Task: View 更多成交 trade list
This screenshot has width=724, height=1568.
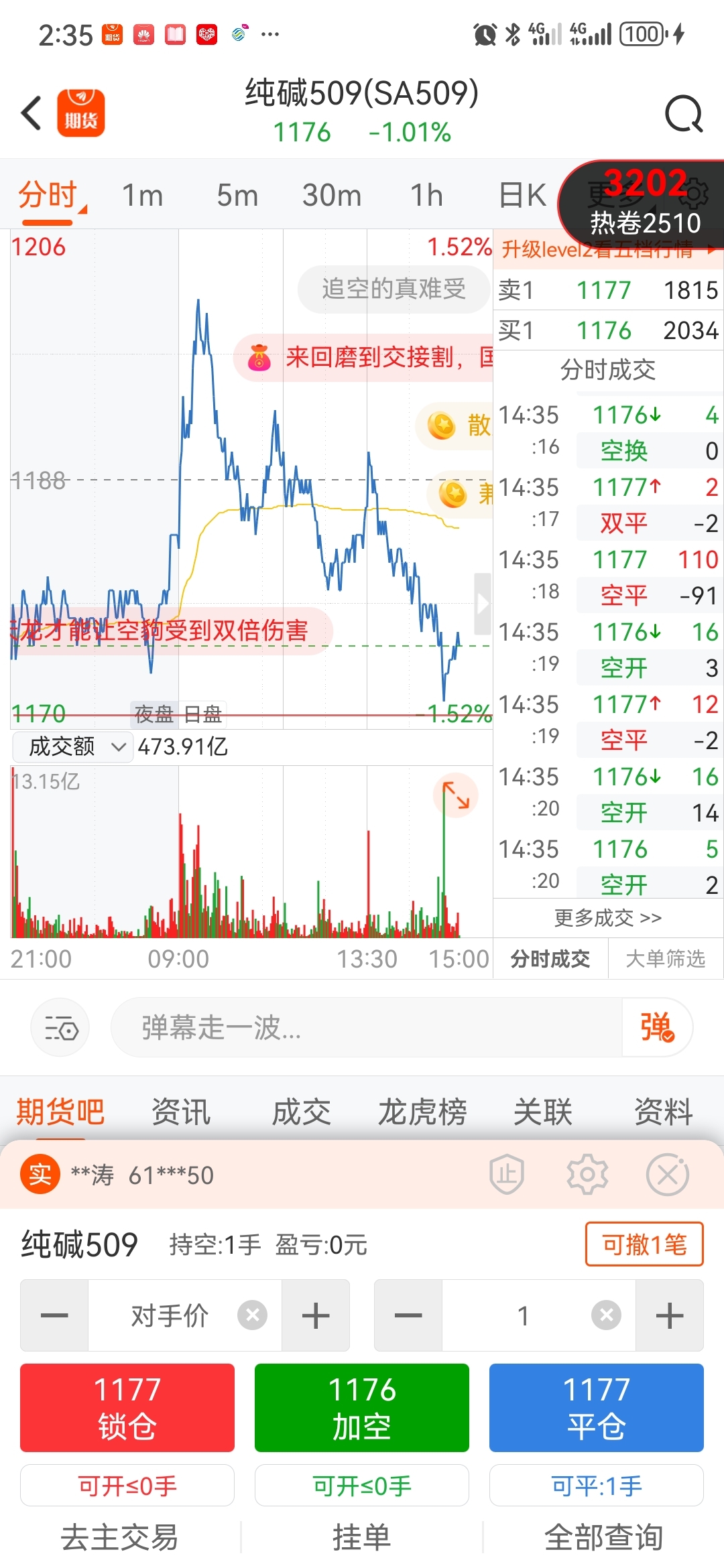Action: click(607, 917)
